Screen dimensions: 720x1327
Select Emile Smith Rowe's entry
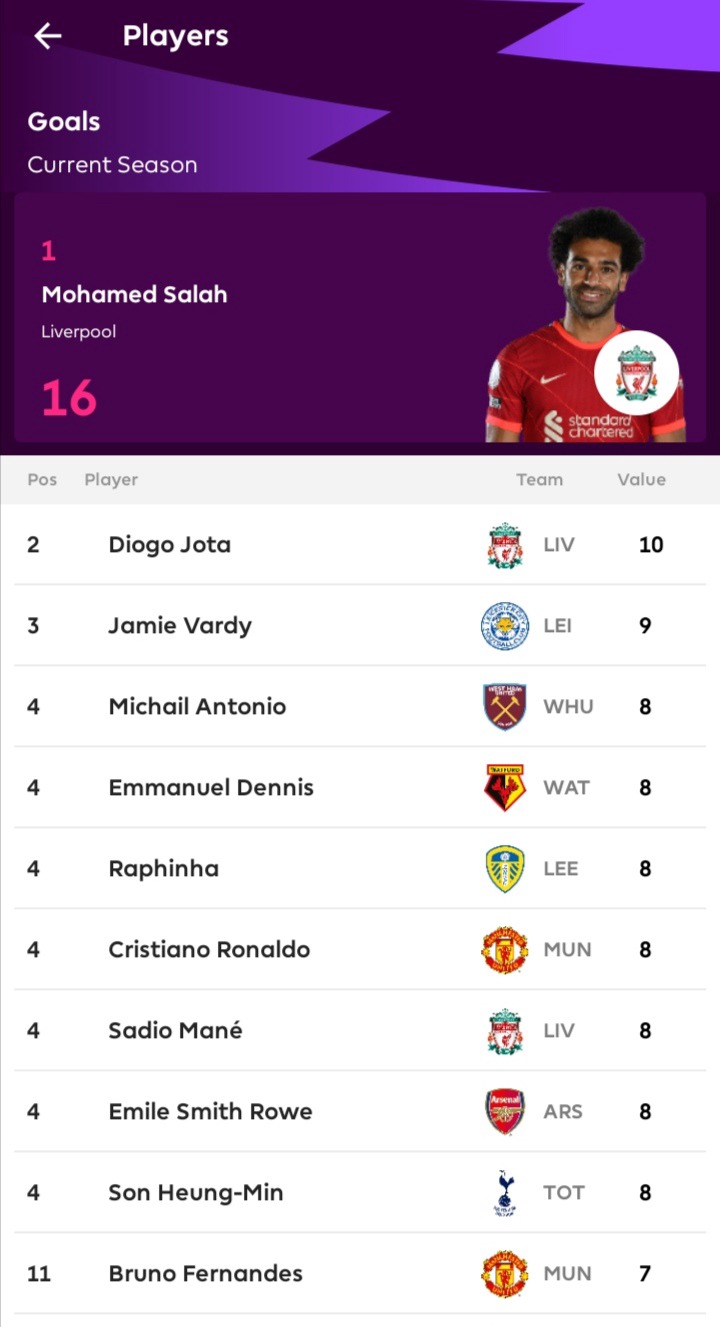point(360,1112)
